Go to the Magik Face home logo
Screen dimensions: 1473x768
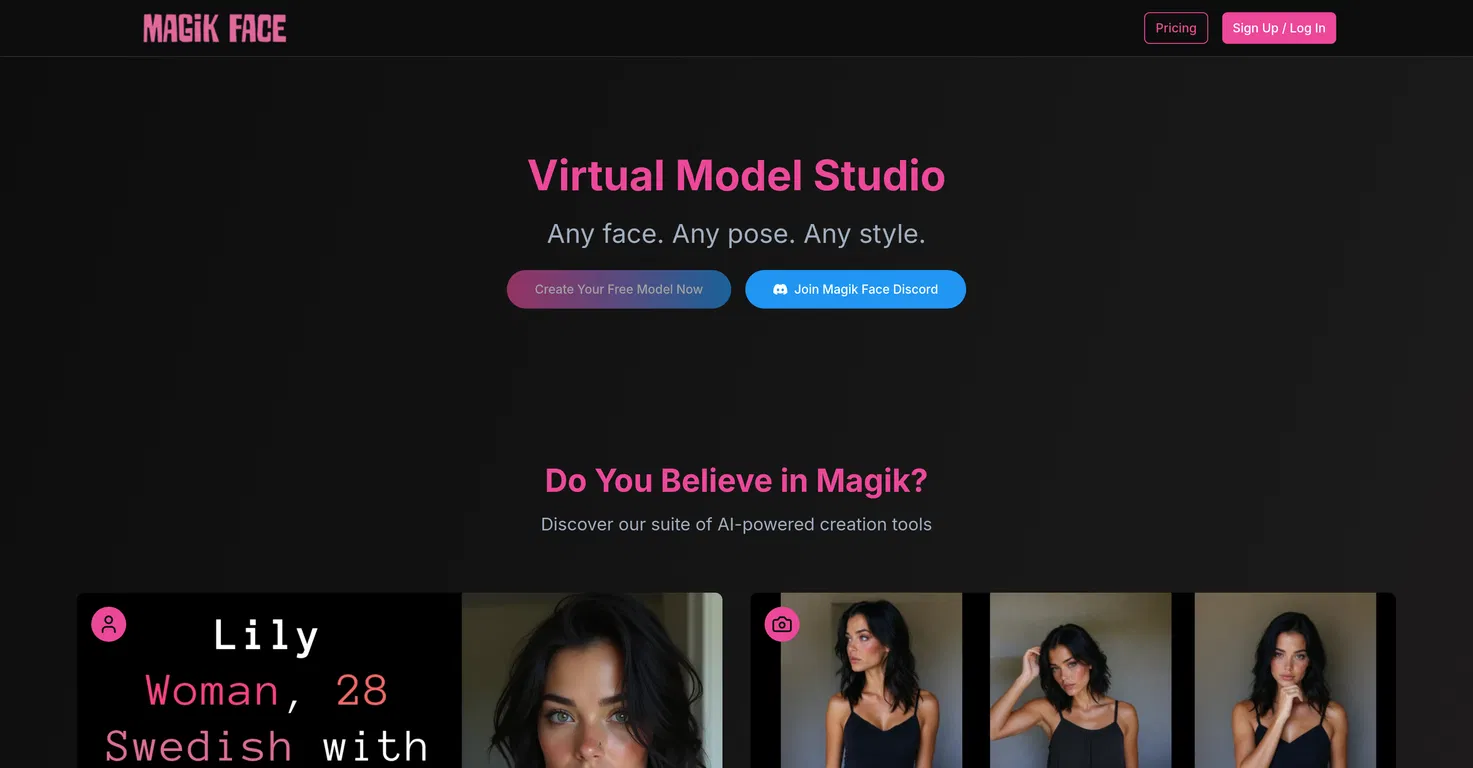[214, 28]
